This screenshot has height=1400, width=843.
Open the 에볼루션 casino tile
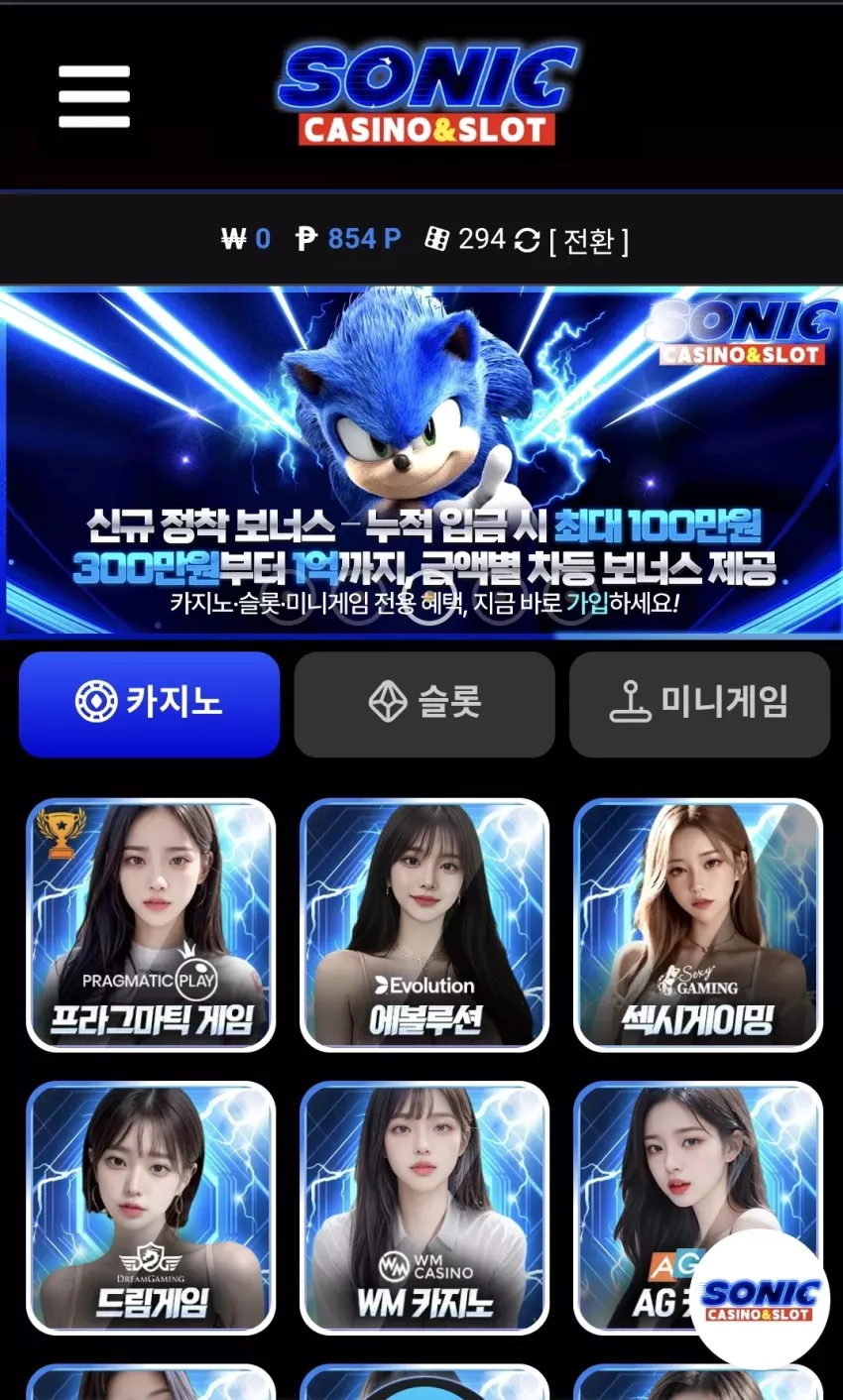coord(424,925)
